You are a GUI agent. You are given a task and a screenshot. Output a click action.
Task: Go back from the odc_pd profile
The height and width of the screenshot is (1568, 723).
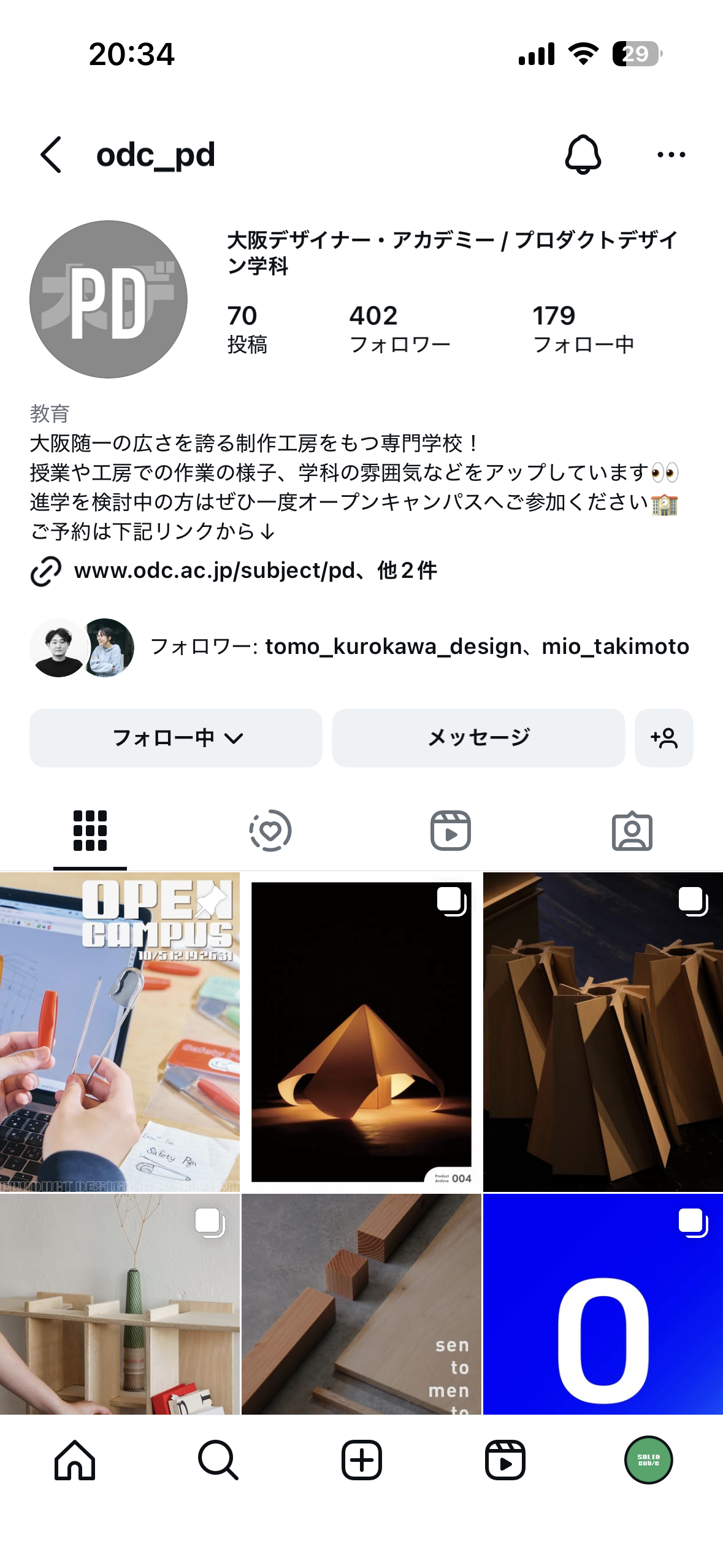tap(52, 155)
